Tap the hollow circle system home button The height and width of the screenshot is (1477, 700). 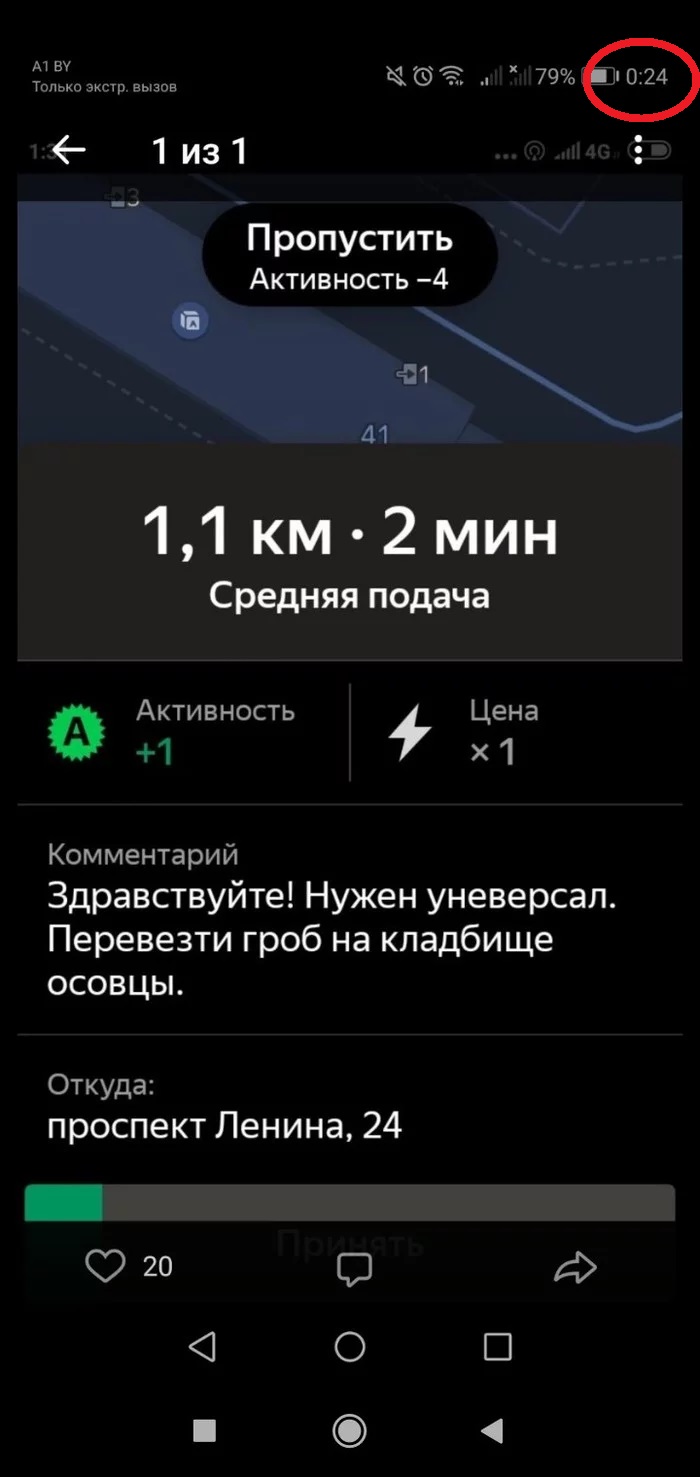pos(349,1347)
